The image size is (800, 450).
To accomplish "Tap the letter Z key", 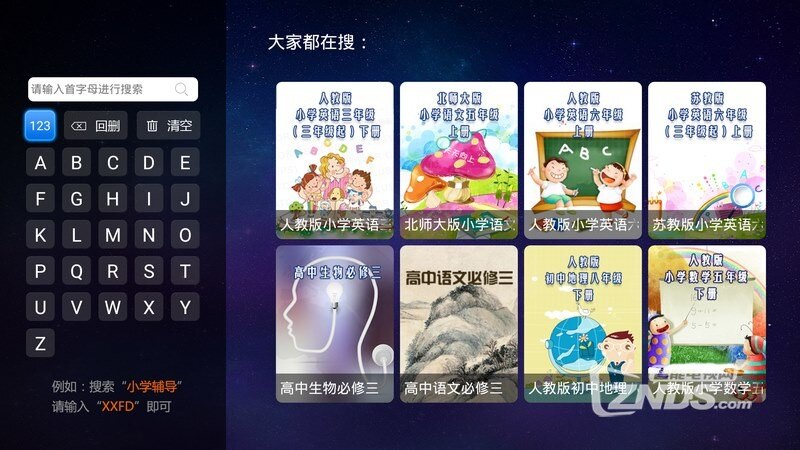I will click(40, 343).
